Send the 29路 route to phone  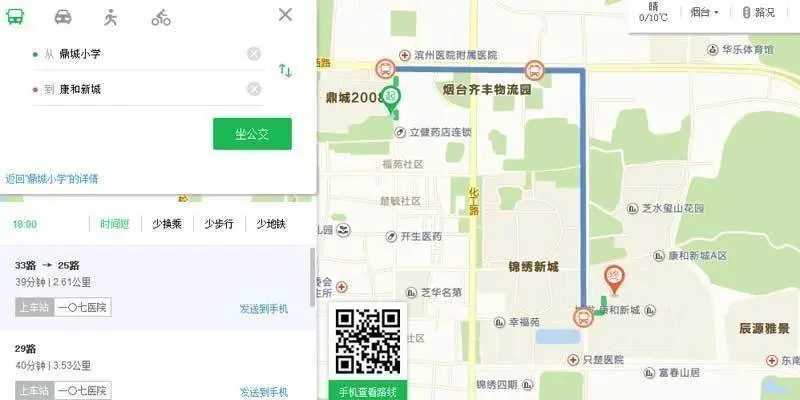coord(263,392)
